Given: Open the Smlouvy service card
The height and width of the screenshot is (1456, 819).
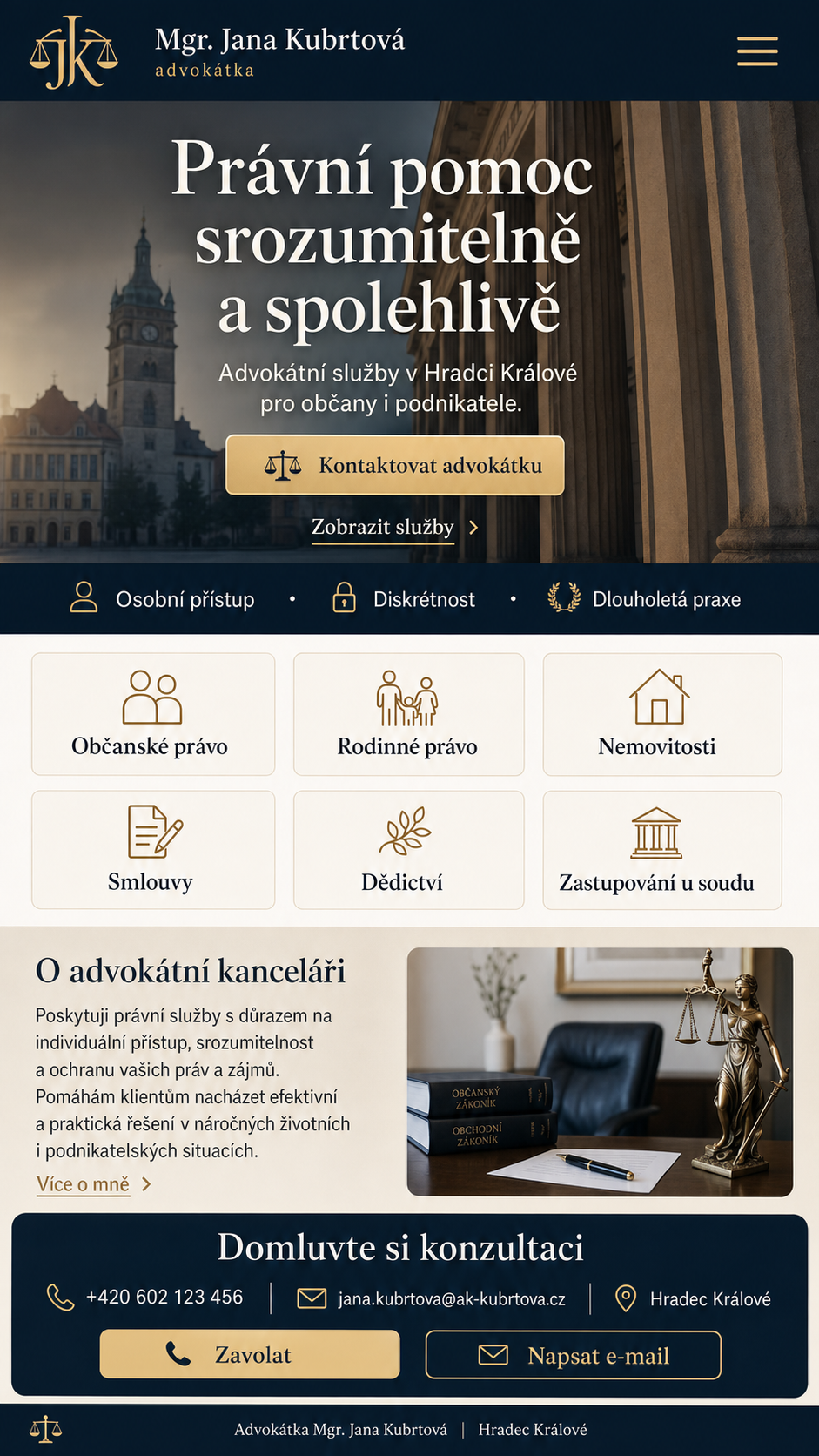Looking at the screenshot, I should pos(153,850).
